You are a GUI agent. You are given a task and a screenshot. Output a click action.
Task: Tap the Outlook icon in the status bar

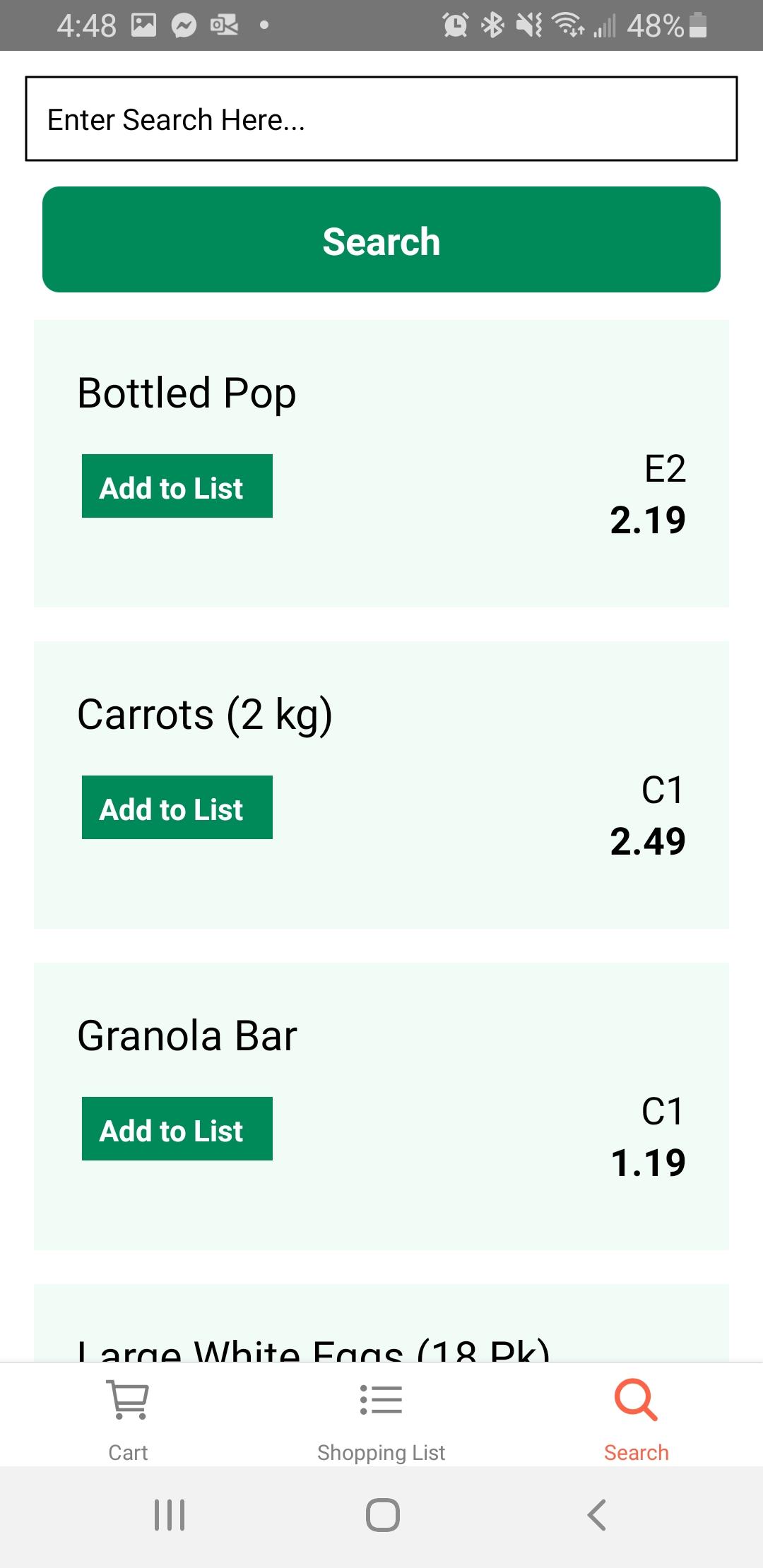click(225, 25)
